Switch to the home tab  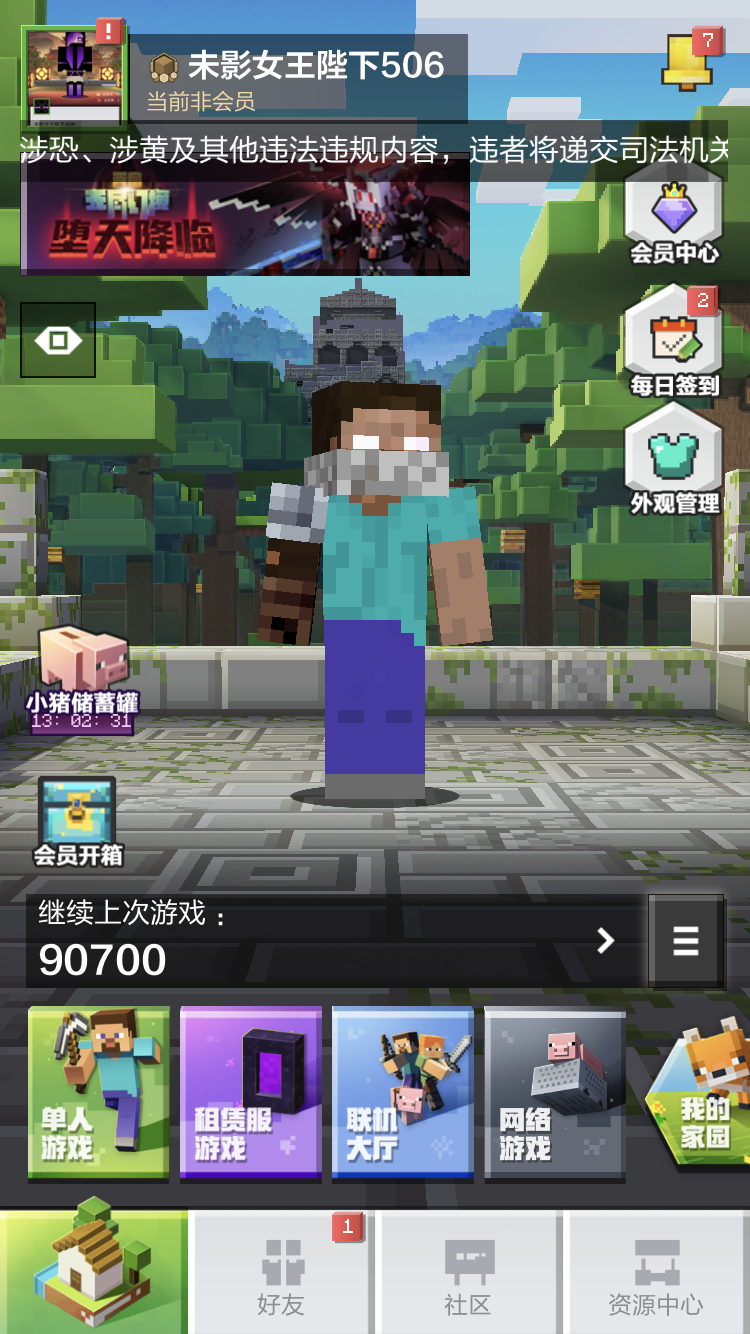(x=93, y=1272)
